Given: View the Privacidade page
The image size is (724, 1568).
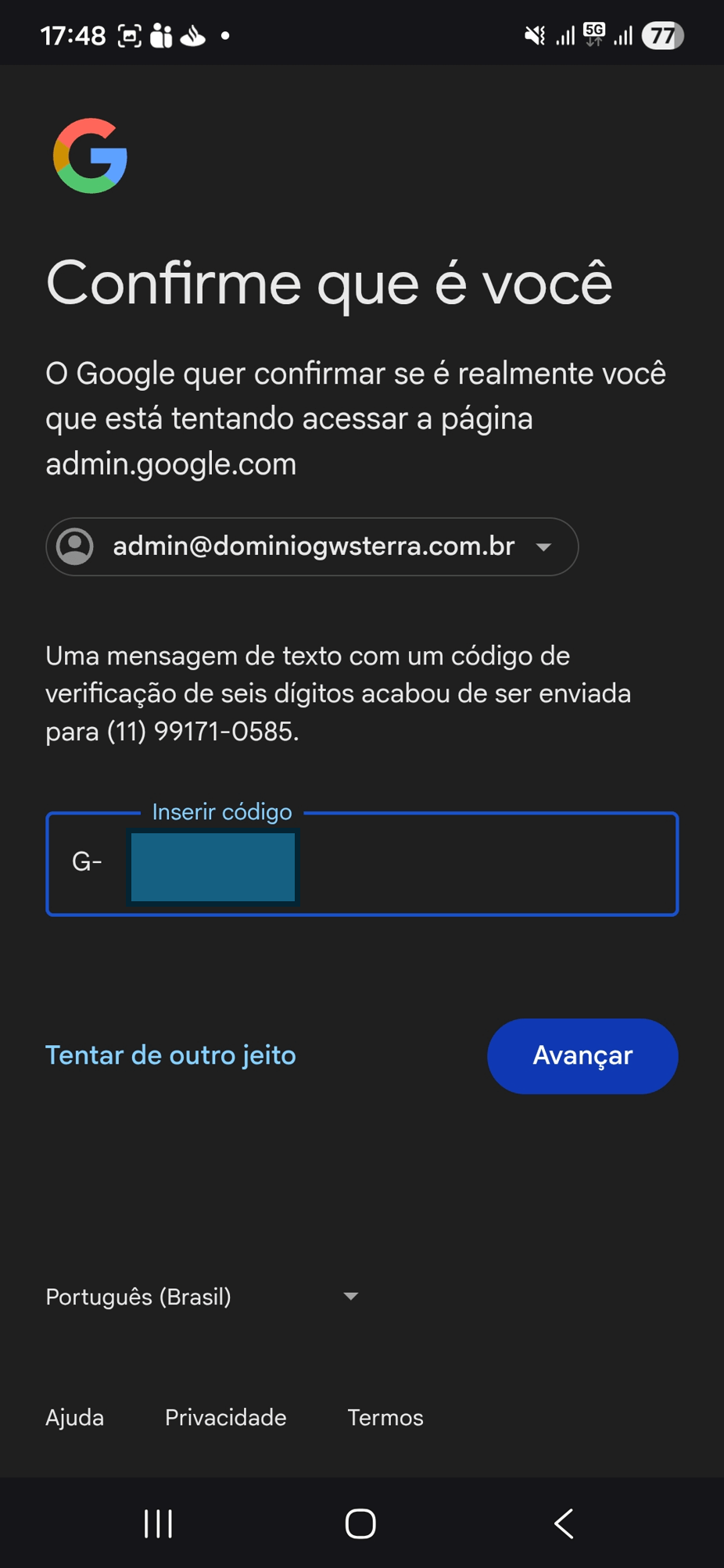Looking at the screenshot, I should click(x=225, y=1417).
